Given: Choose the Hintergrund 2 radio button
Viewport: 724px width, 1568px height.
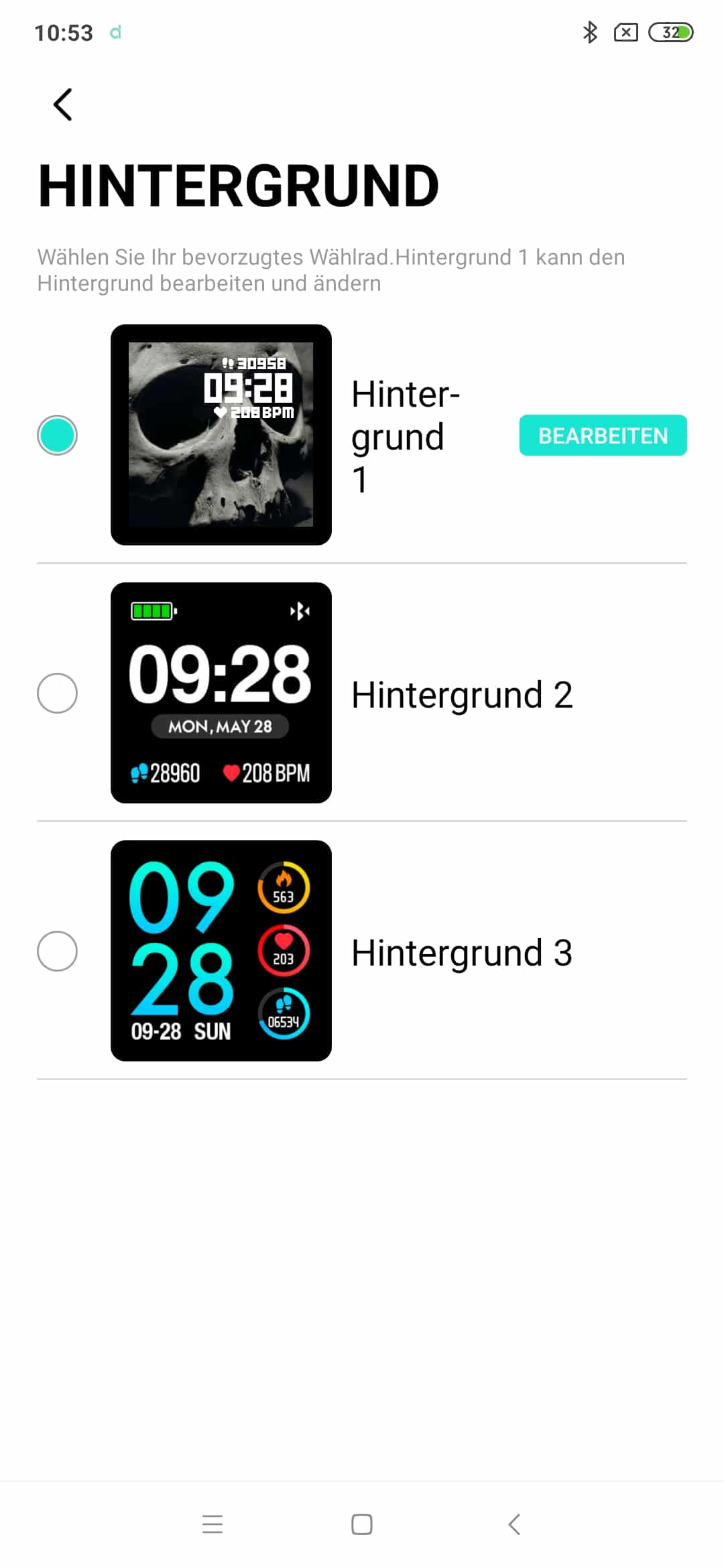Looking at the screenshot, I should point(57,693).
